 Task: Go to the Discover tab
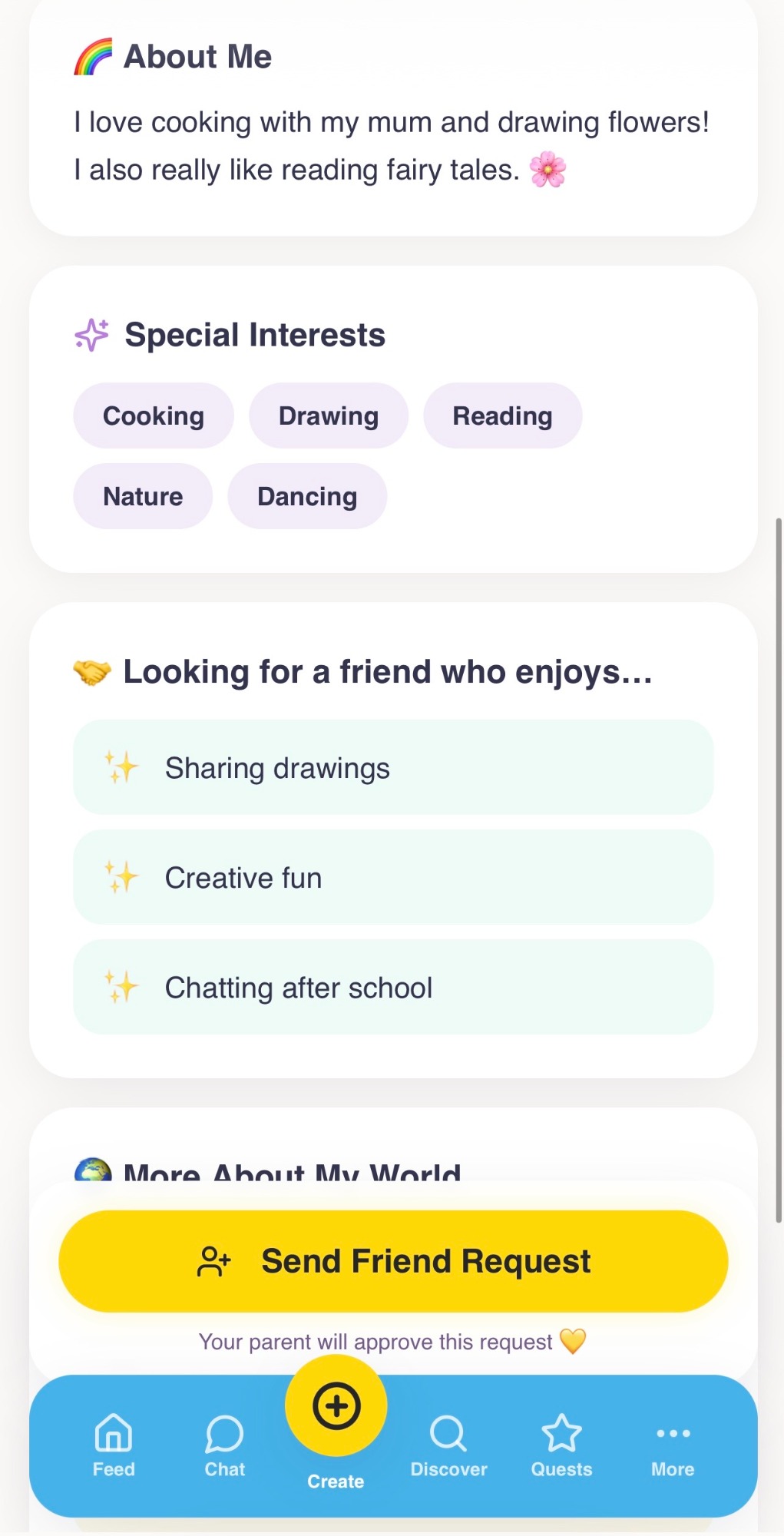tap(448, 1445)
